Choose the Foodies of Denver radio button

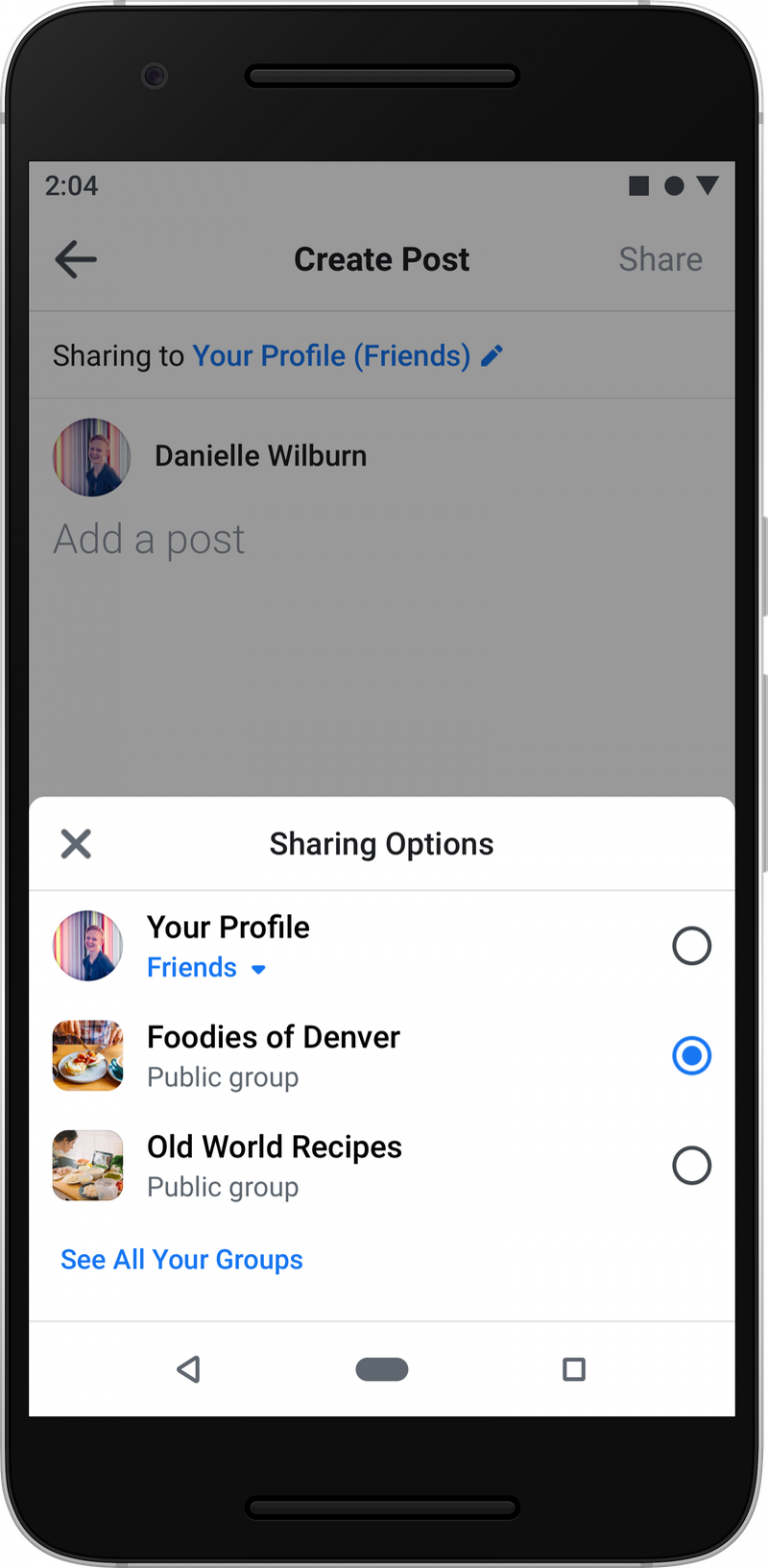[691, 1055]
